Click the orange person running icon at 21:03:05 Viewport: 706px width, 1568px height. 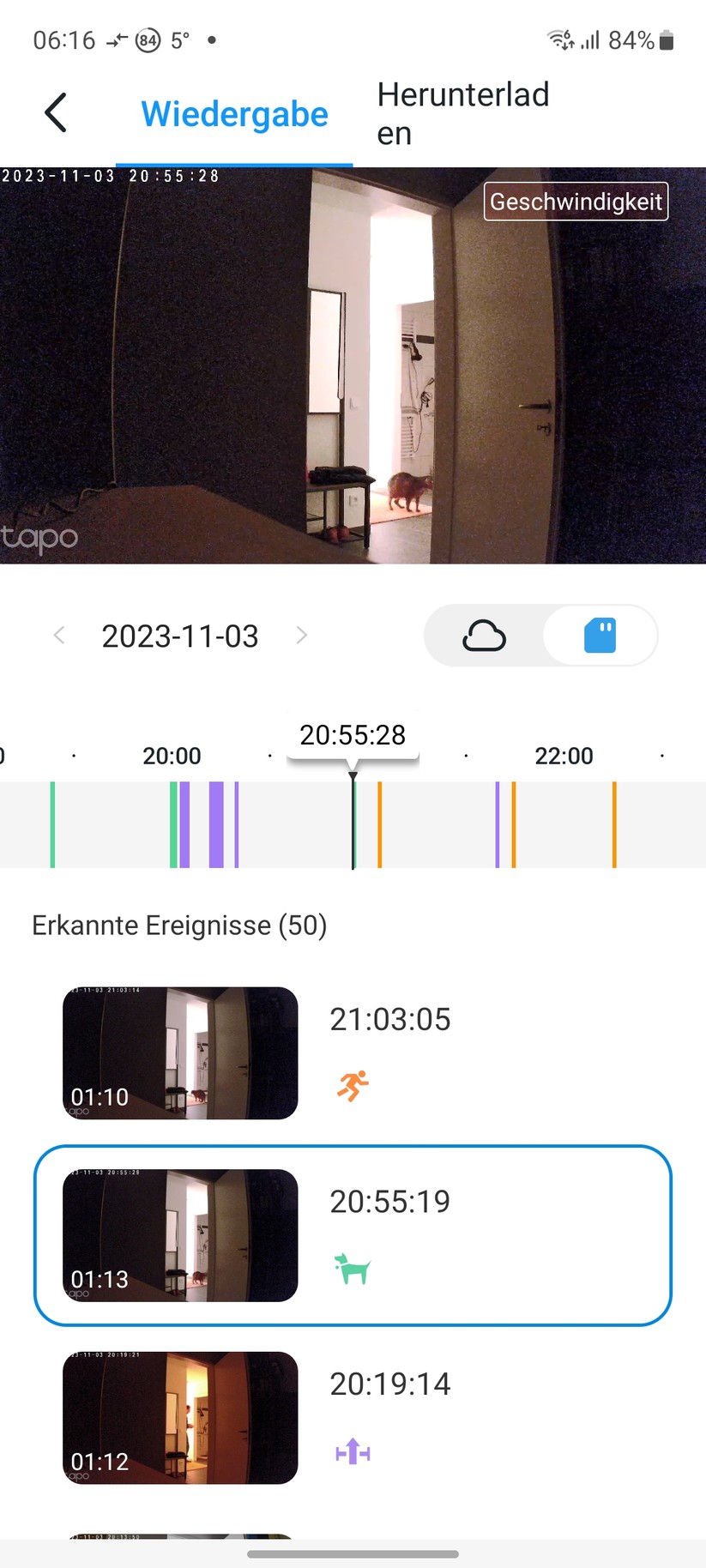pyautogui.click(x=351, y=1086)
